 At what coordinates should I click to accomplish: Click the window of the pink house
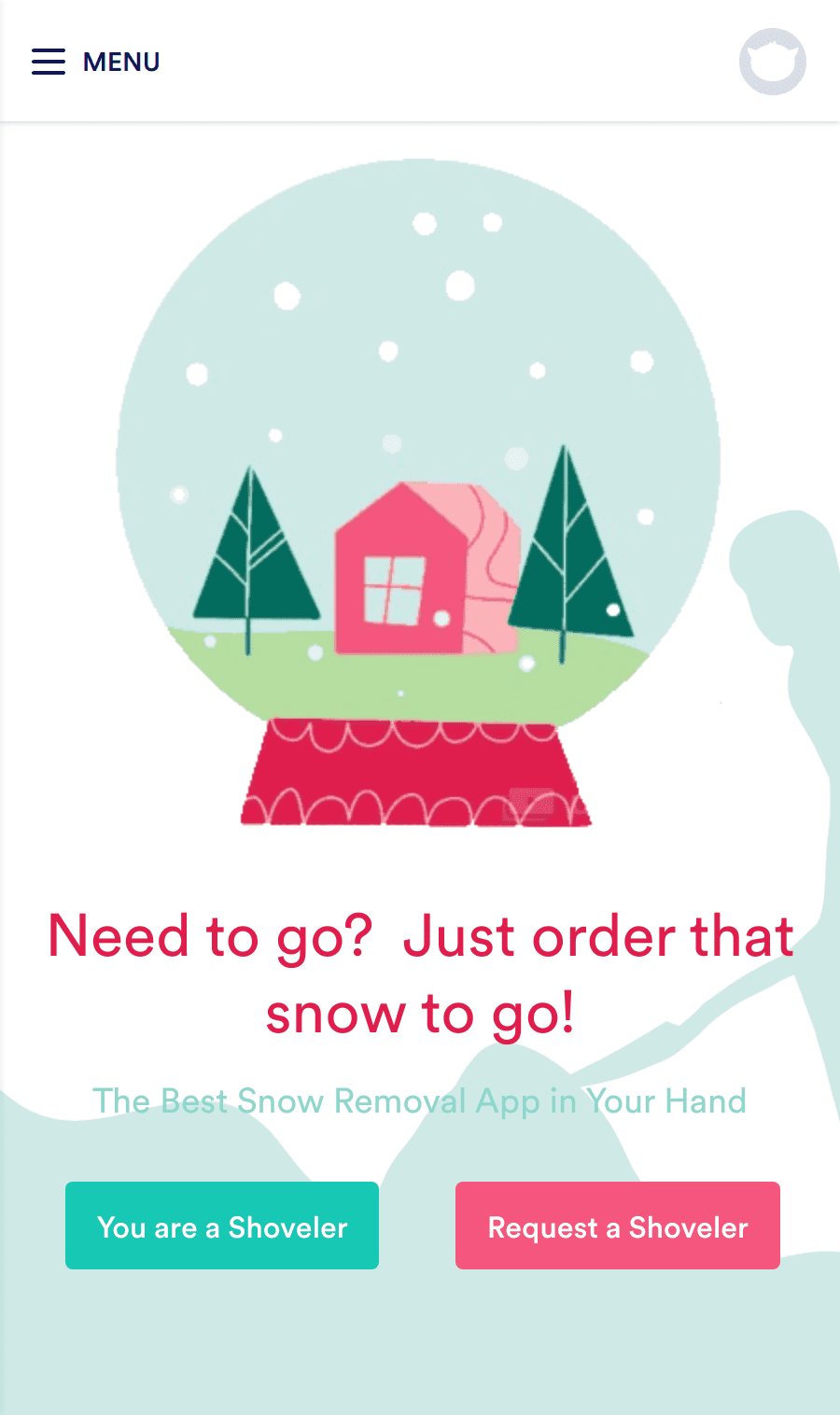coord(393,588)
